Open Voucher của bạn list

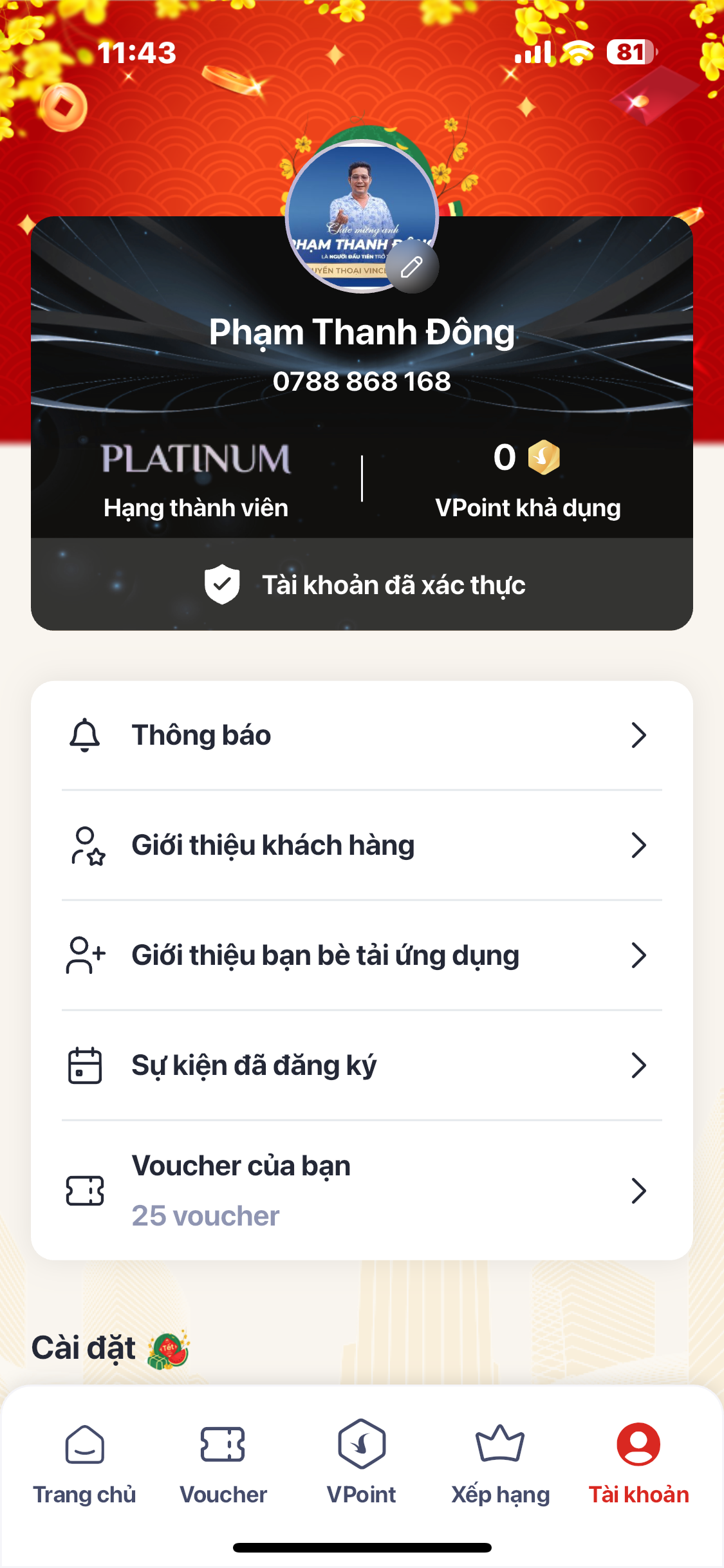tap(362, 1190)
